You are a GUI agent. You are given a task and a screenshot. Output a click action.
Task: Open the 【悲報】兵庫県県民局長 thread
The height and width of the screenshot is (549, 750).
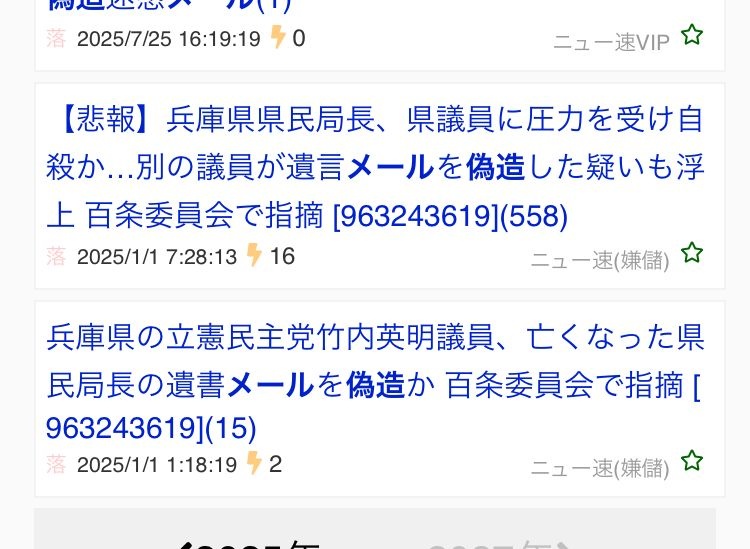(x=375, y=167)
